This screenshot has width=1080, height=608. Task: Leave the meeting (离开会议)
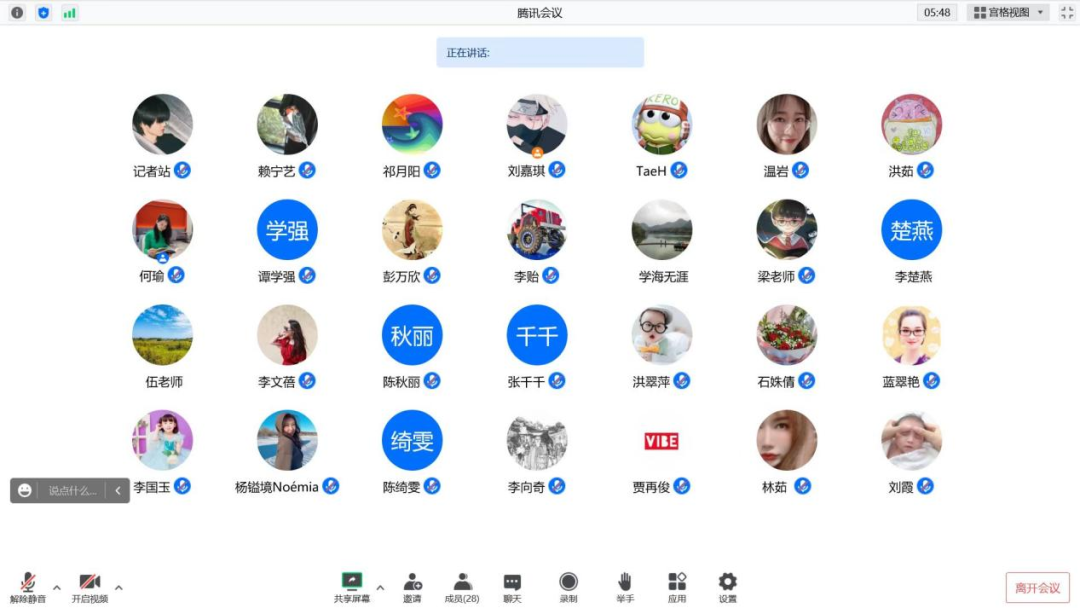pyautogui.click(x=1037, y=588)
